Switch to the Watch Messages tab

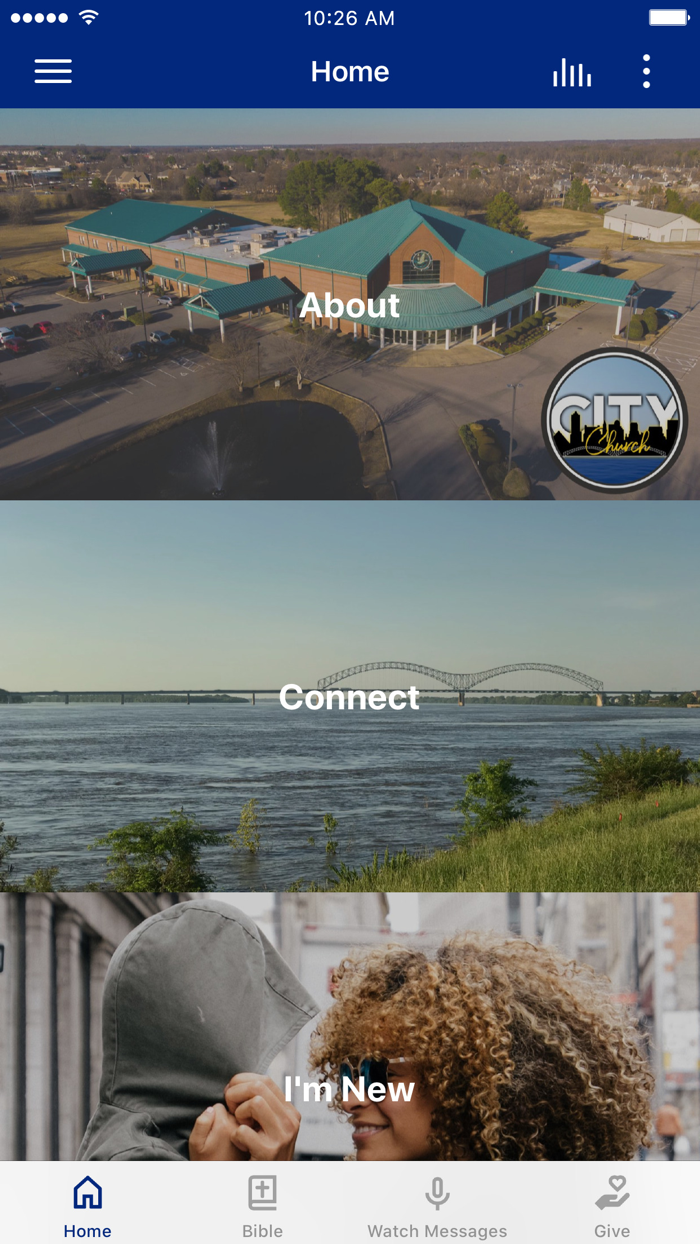[437, 1204]
